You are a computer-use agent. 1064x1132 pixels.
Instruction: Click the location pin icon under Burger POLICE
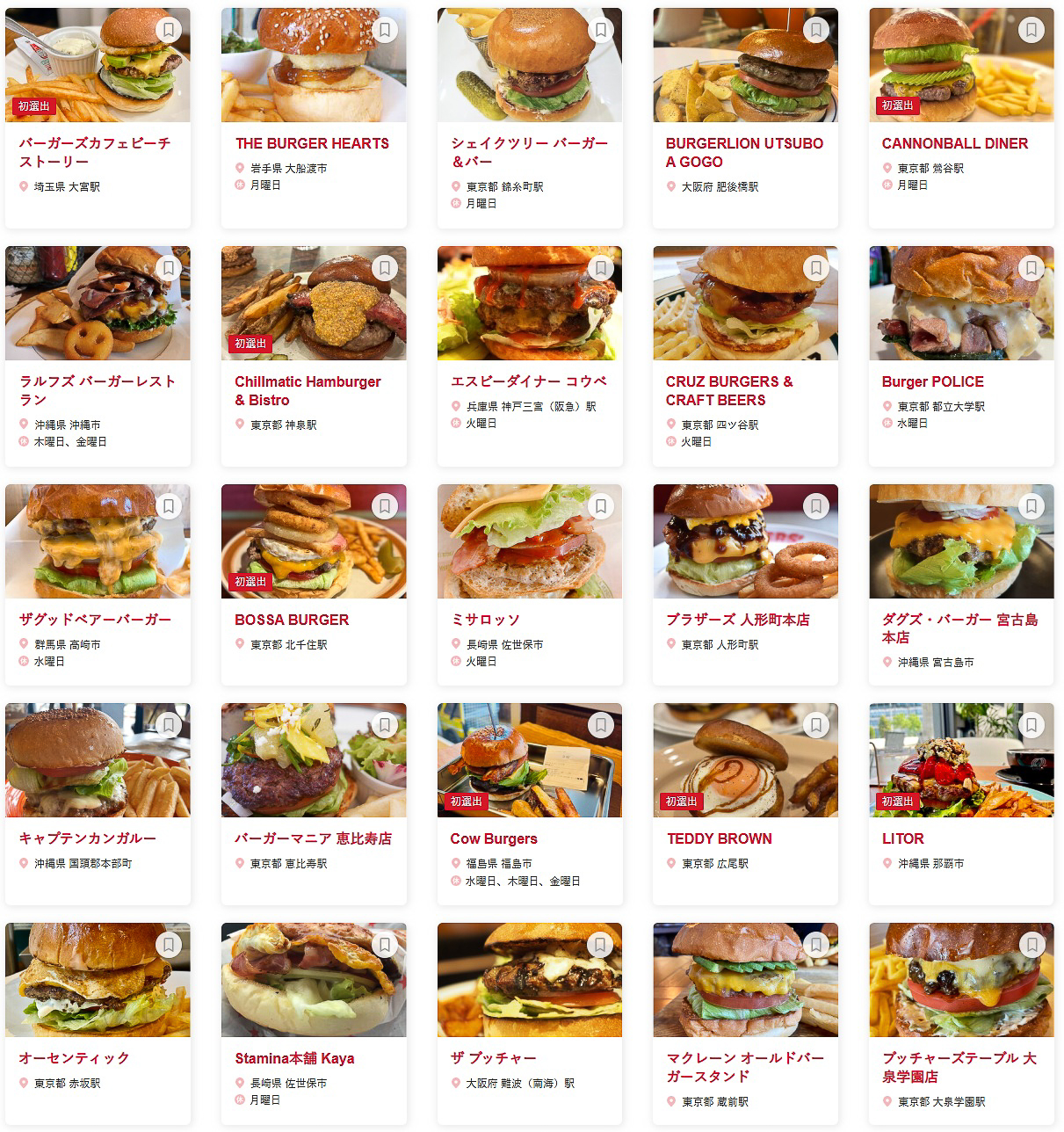click(887, 406)
